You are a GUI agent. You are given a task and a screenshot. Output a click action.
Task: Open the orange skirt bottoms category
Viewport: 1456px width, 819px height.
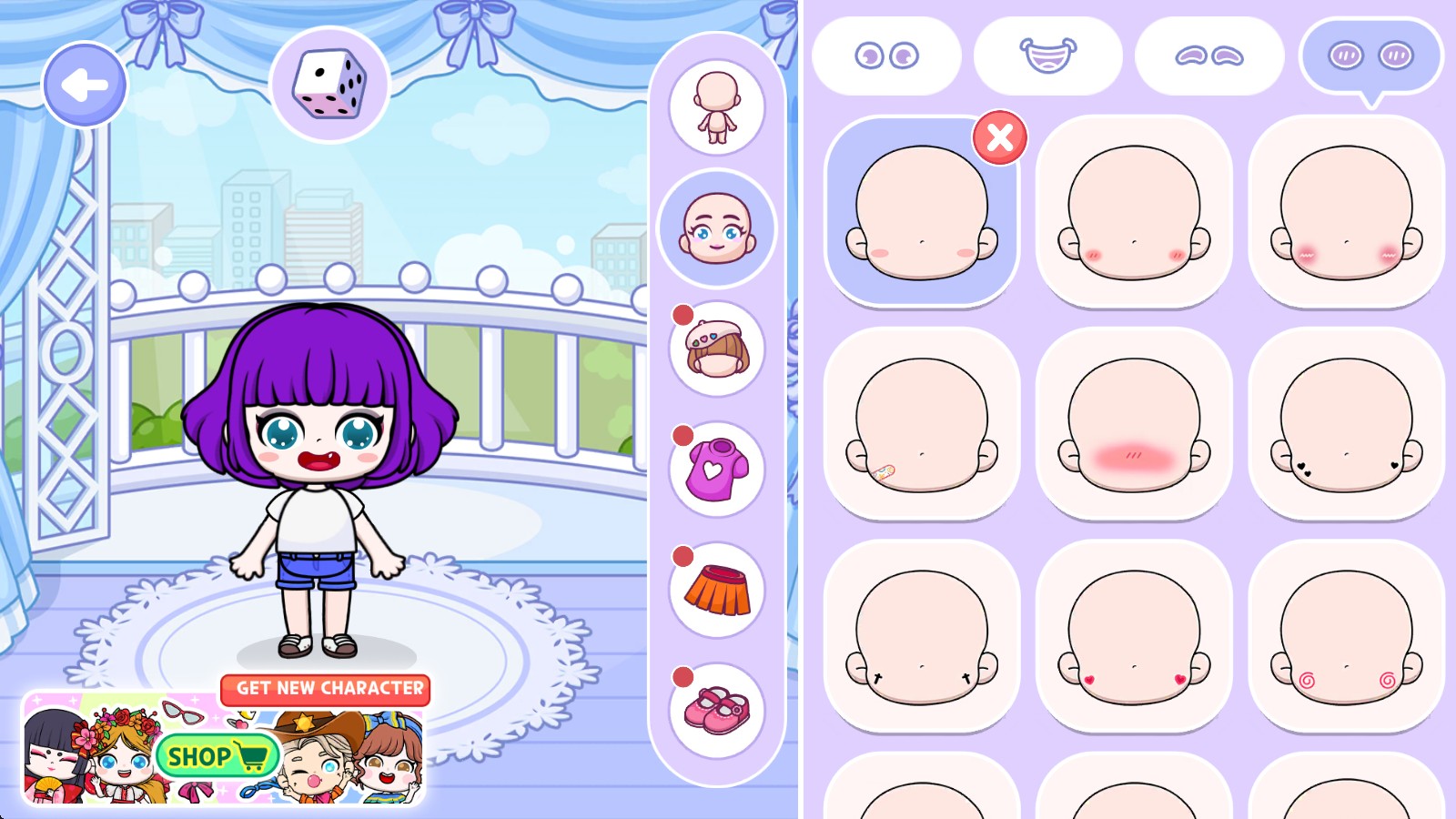pyautogui.click(x=717, y=590)
